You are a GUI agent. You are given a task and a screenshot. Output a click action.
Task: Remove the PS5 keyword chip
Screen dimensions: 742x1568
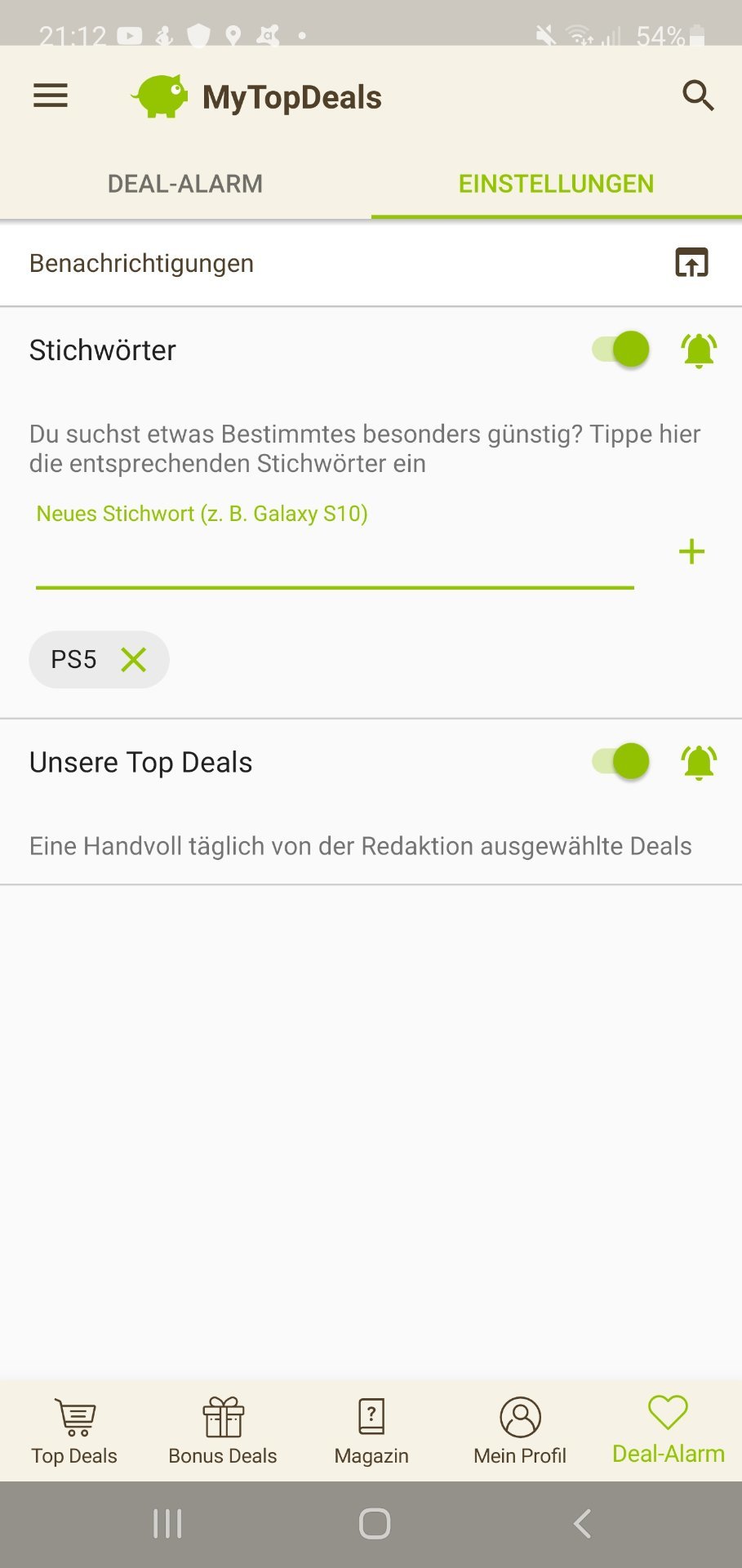click(x=133, y=659)
